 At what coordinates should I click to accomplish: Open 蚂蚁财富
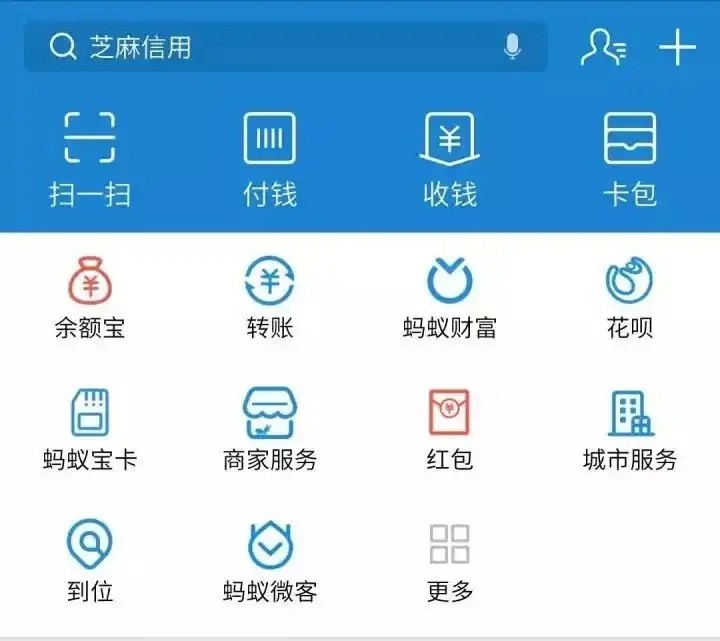coord(450,297)
